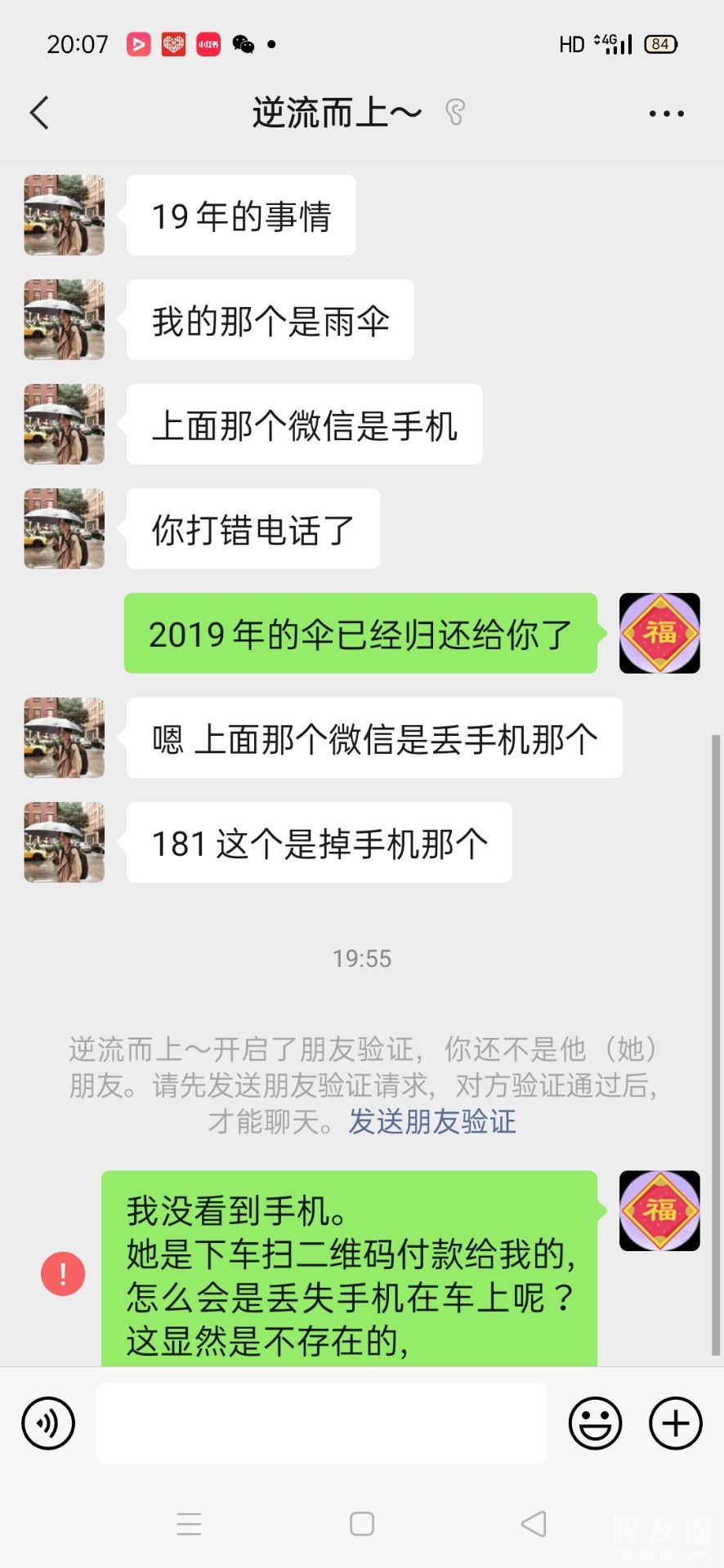Switch to voice message input
724x1568 pixels.
coord(48,1423)
